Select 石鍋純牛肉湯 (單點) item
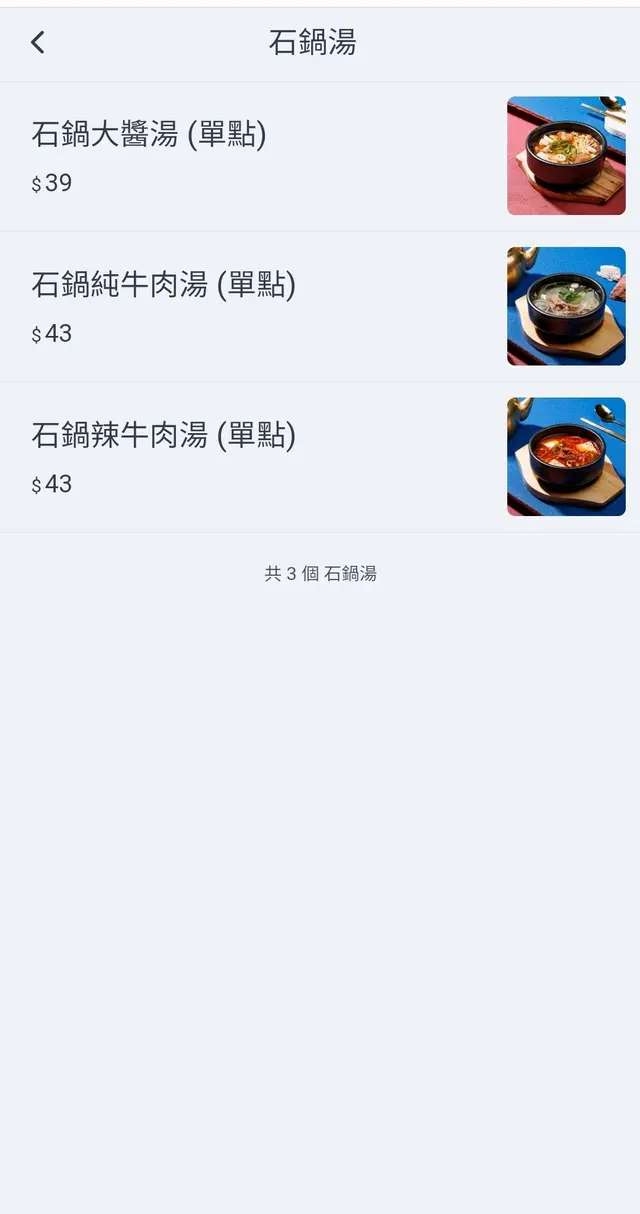640x1214 pixels. pos(164,286)
